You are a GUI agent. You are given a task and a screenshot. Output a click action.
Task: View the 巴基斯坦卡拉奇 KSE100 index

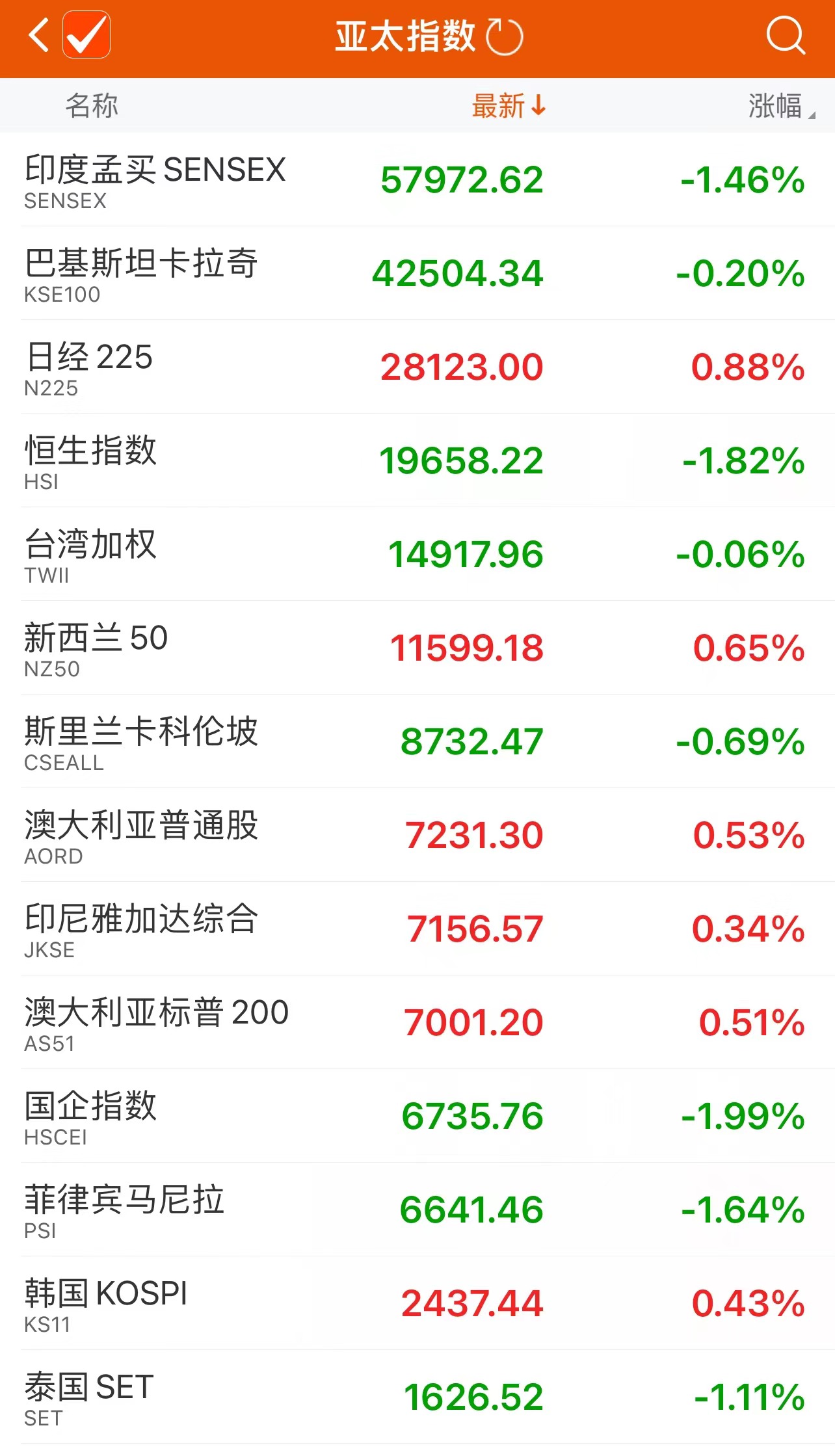(x=416, y=274)
